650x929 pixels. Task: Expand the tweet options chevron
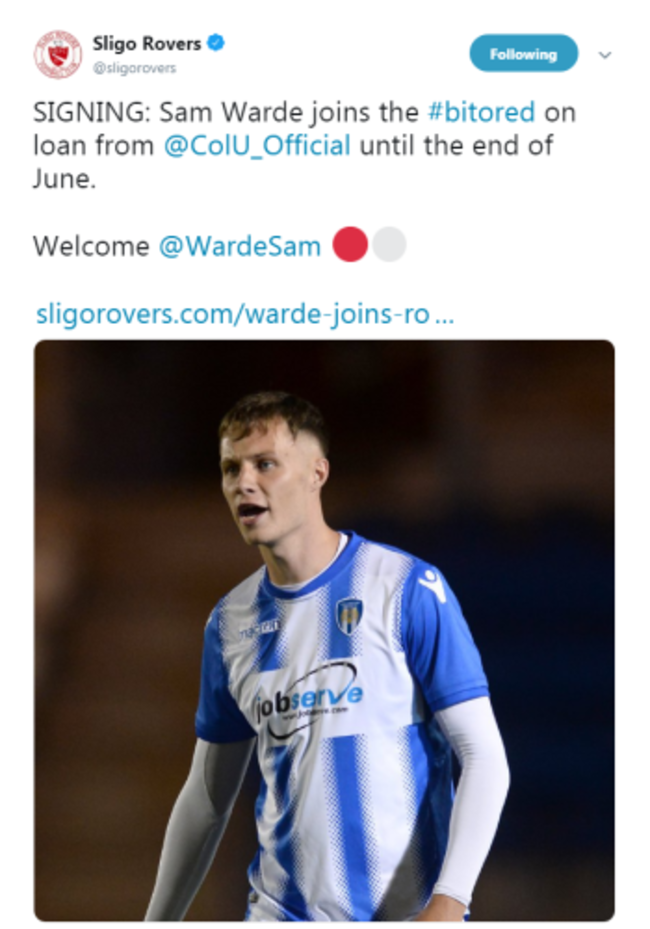coord(604,55)
